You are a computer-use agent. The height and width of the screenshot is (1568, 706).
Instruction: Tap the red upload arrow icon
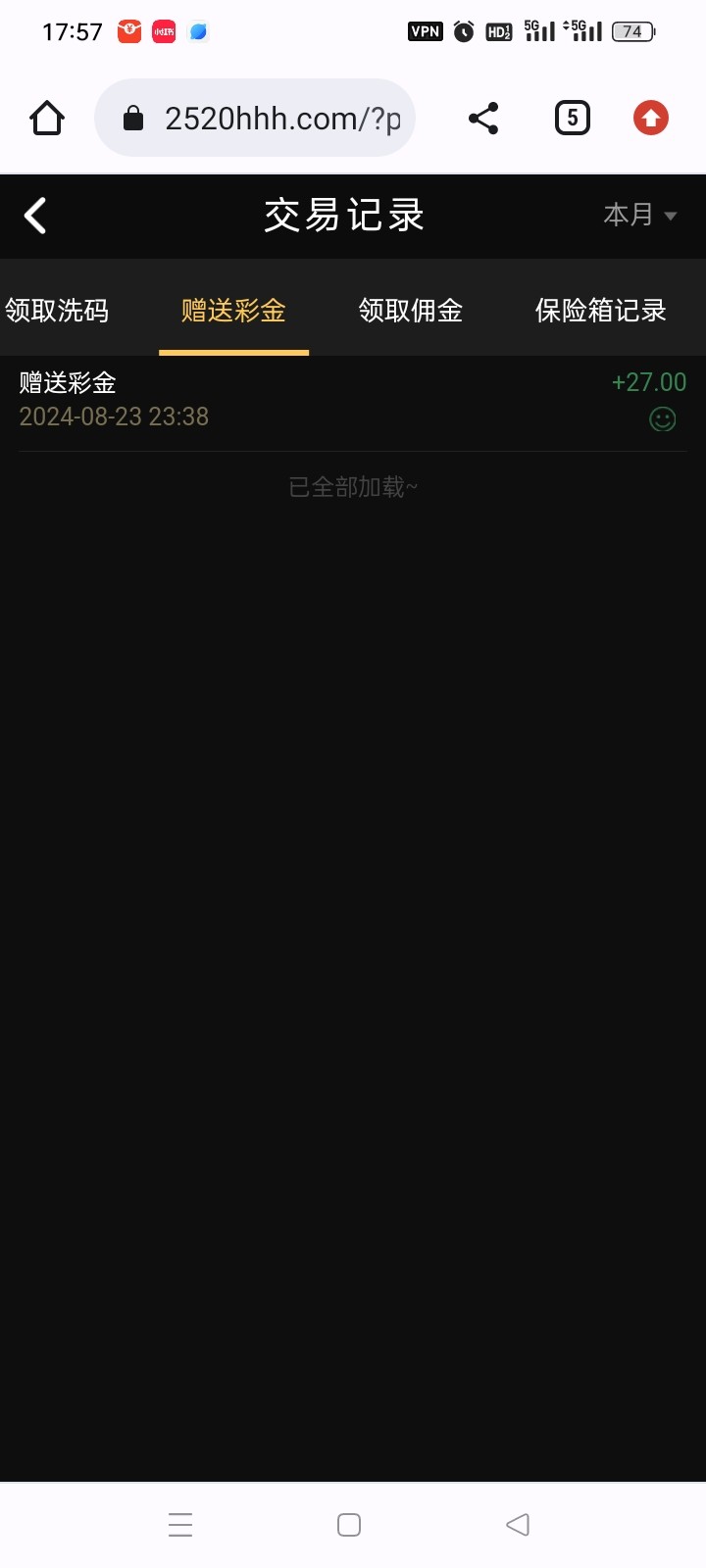(650, 119)
